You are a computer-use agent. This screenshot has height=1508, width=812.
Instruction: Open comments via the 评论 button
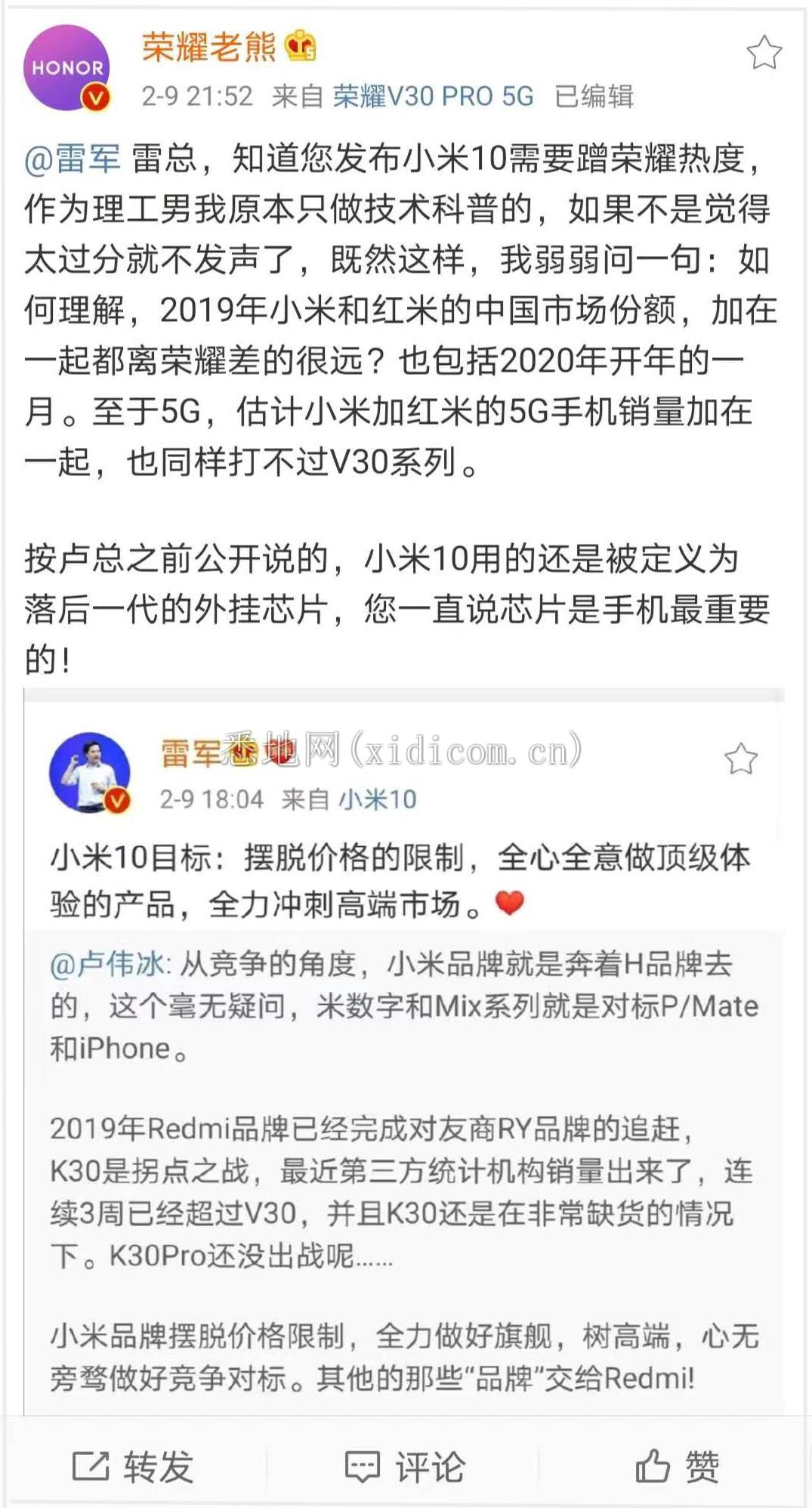pyautogui.click(x=405, y=1467)
